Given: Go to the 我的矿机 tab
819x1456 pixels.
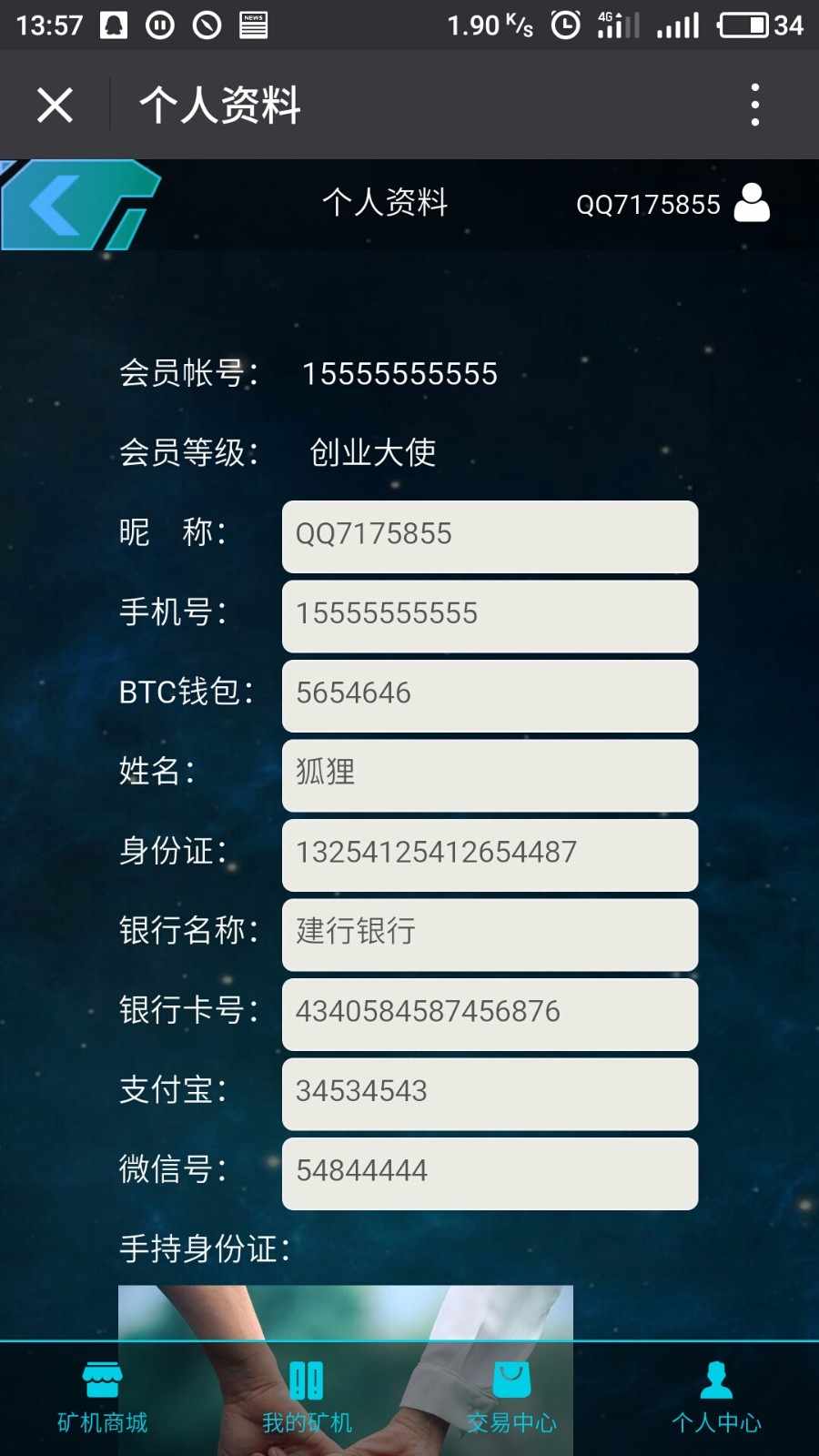Looking at the screenshot, I should coord(307,1398).
